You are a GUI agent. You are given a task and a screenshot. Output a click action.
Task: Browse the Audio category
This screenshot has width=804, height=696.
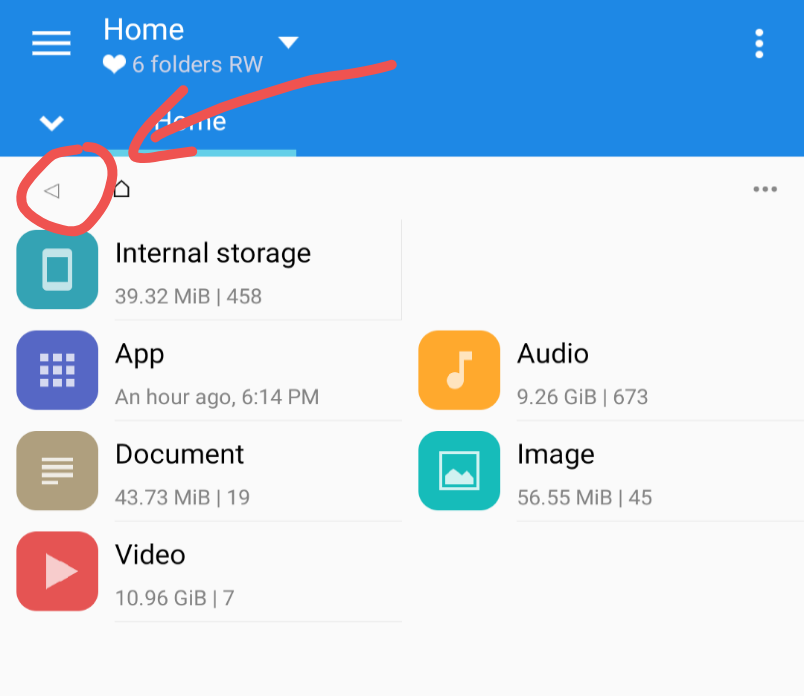[611, 370]
